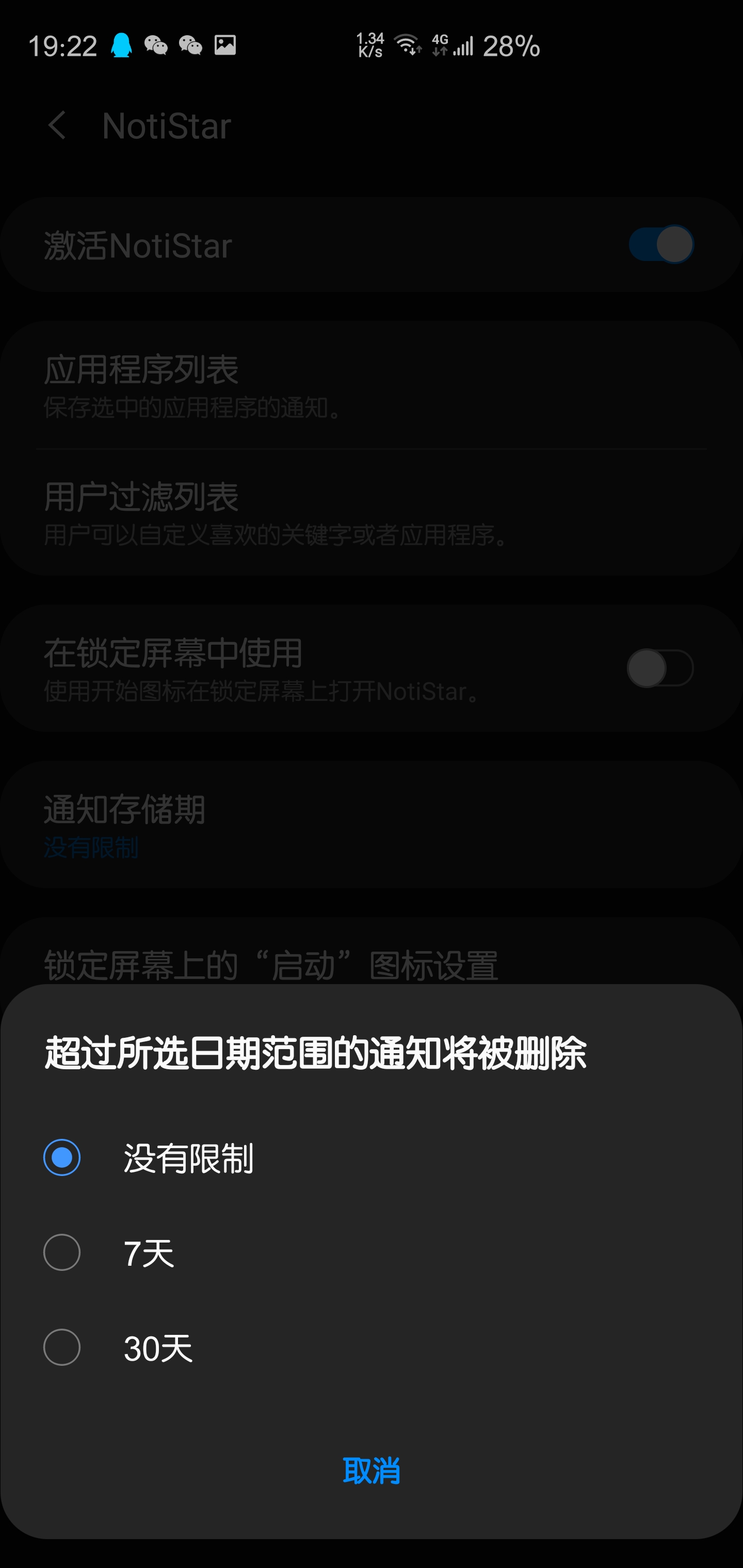This screenshot has width=743, height=1568.
Task: Tap the first WeChat icon in the status bar
Action: click(156, 44)
